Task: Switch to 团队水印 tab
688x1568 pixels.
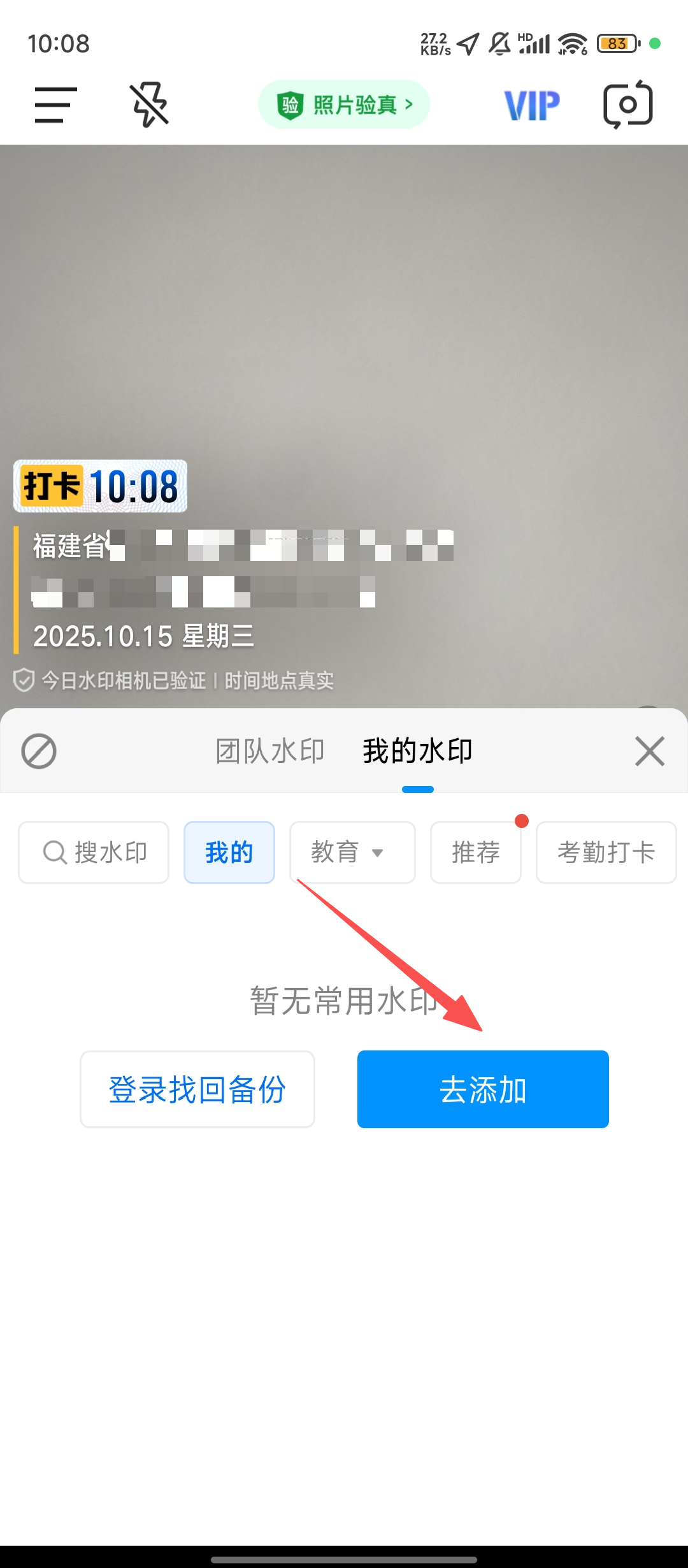Action: point(270,751)
